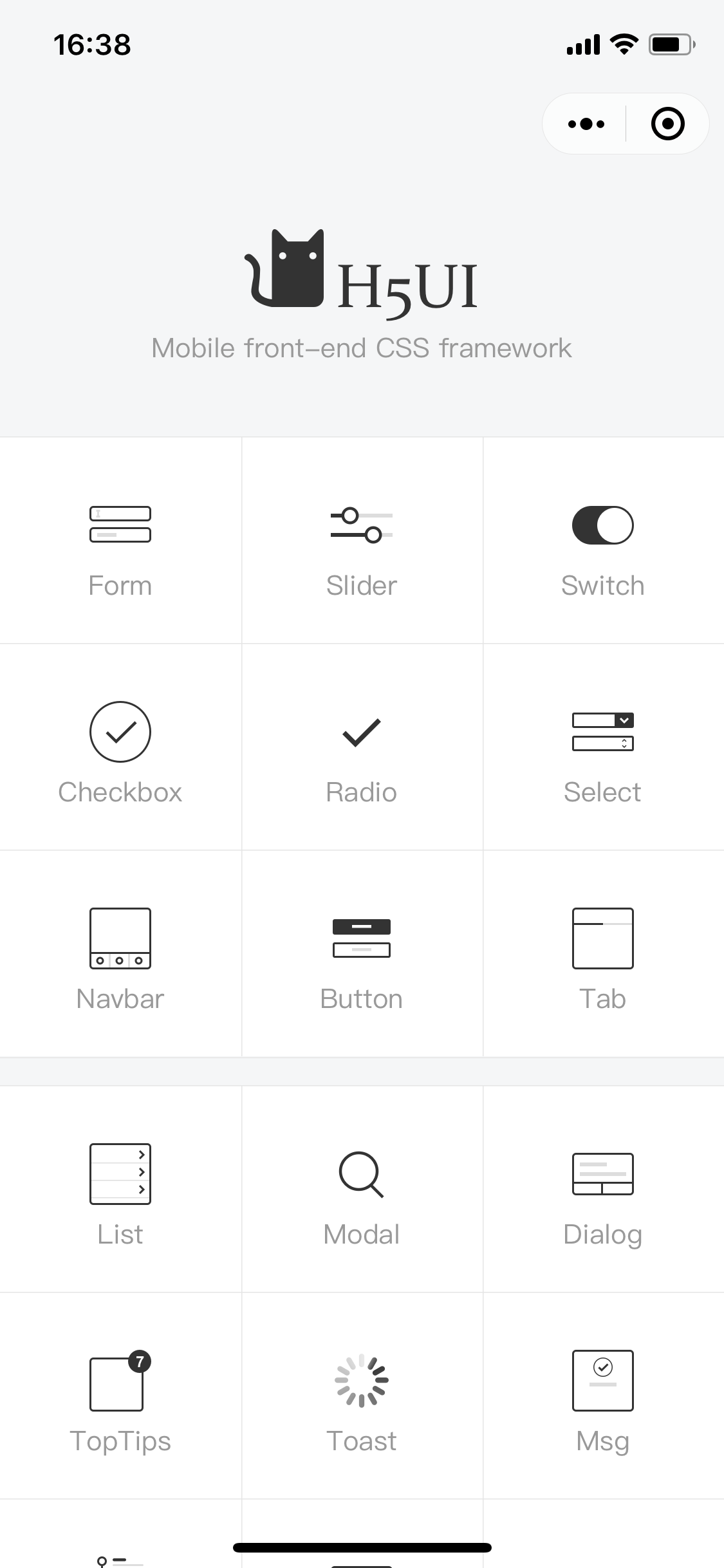View the Switch component page
Image resolution: width=724 pixels, height=1568 pixels.
(x=603, y=541)
